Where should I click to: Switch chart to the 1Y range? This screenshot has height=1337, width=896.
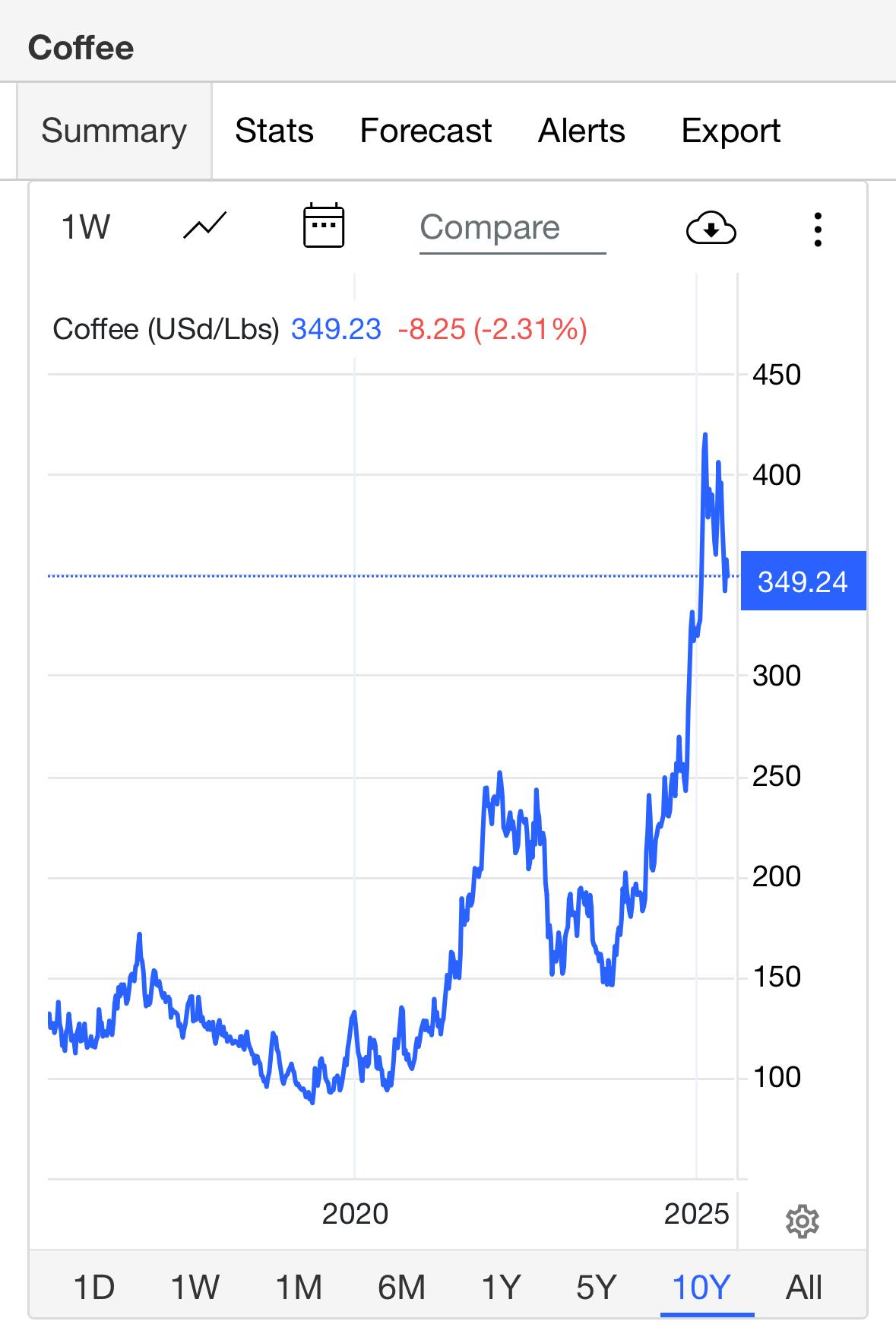point(501,1288)
